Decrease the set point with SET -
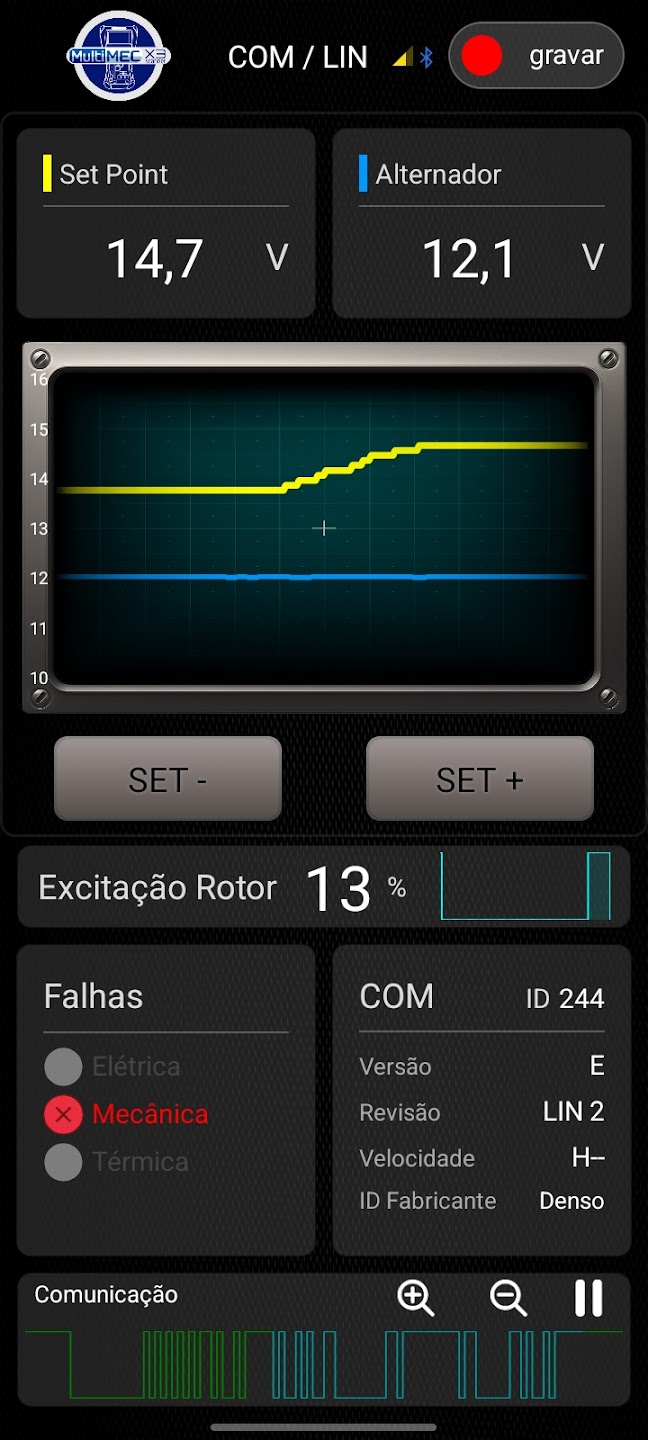Viewport: 648px width, 1440px height. click(x=167, y=779)
